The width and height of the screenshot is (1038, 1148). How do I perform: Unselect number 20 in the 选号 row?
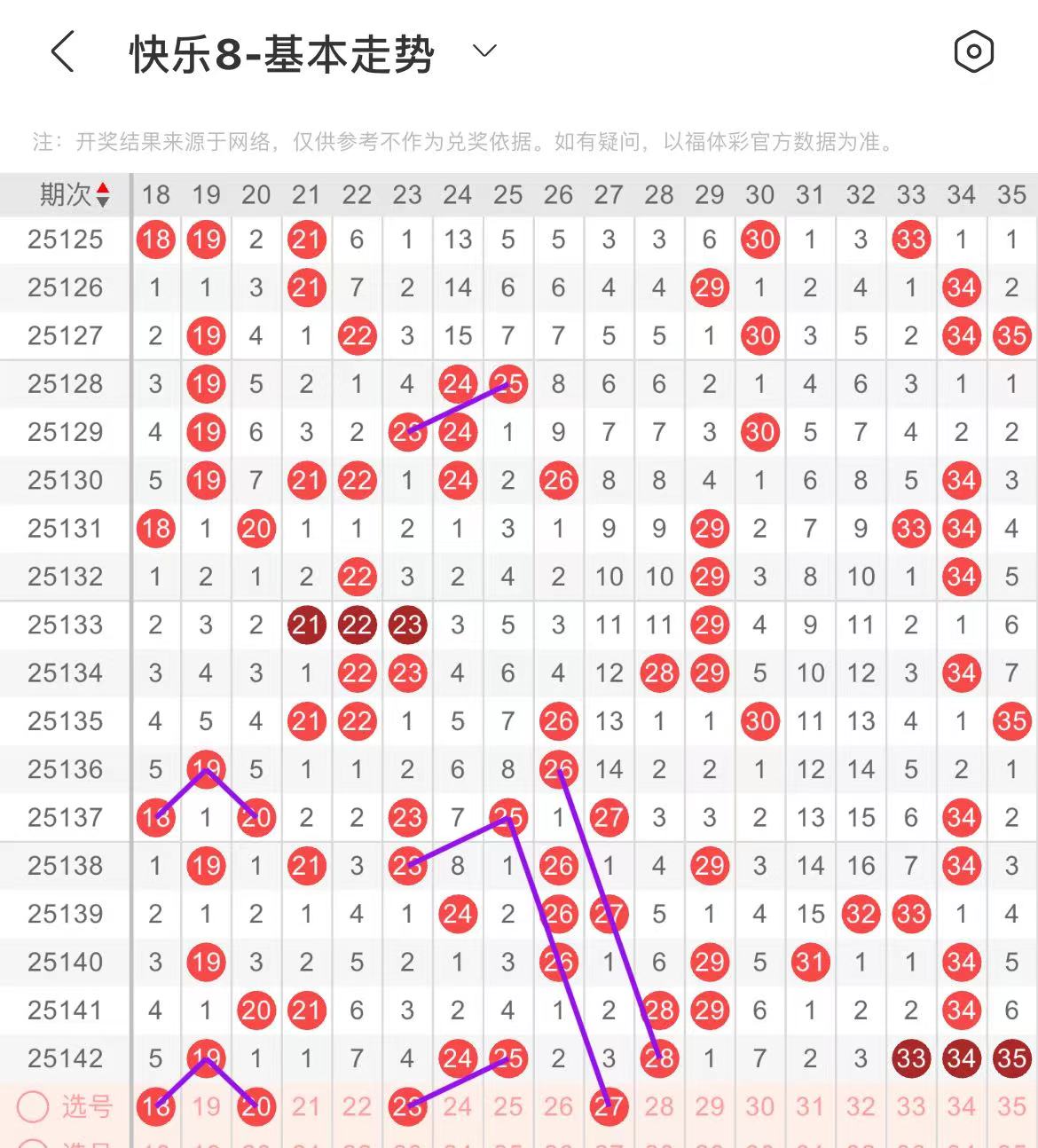(x=256, y=1106)
